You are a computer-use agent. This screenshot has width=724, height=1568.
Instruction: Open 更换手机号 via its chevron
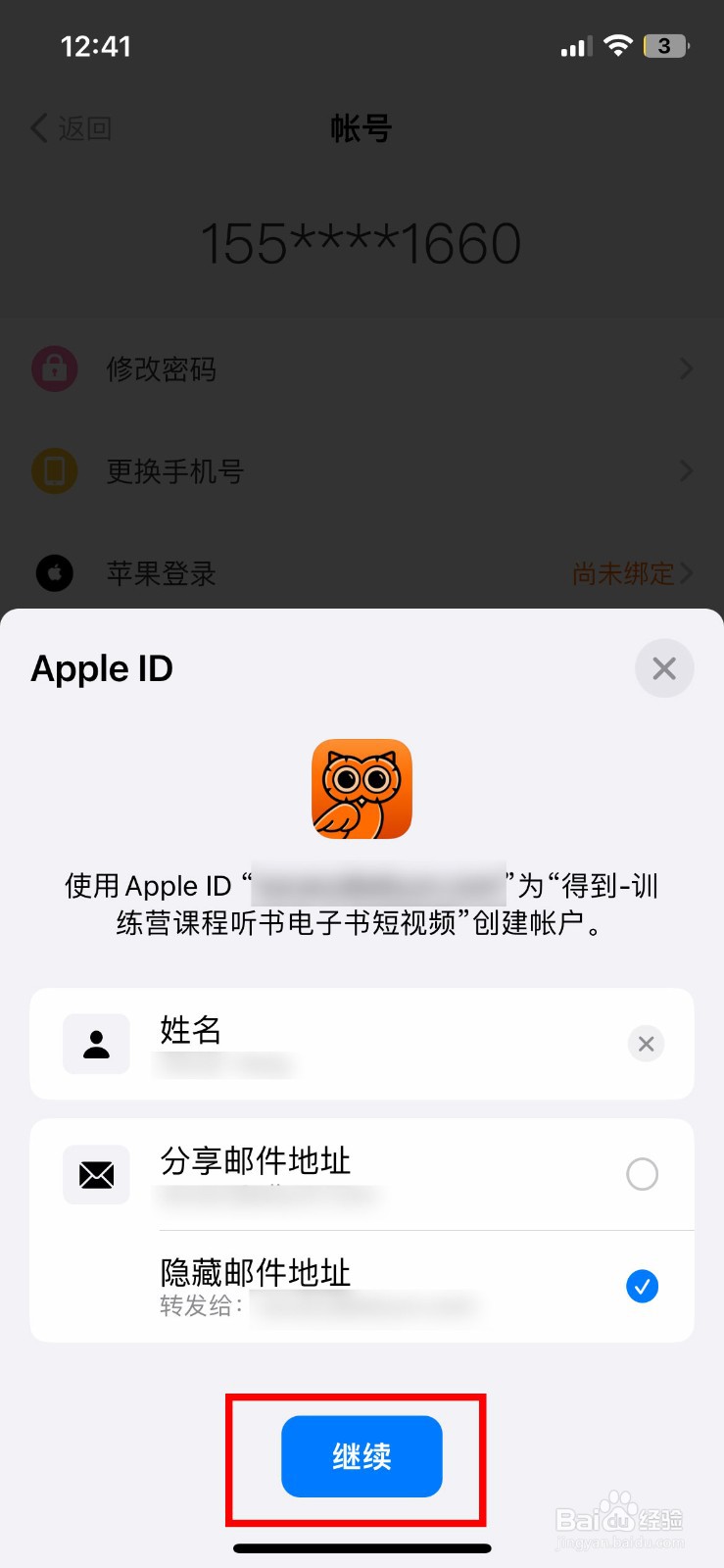(686, 471)
